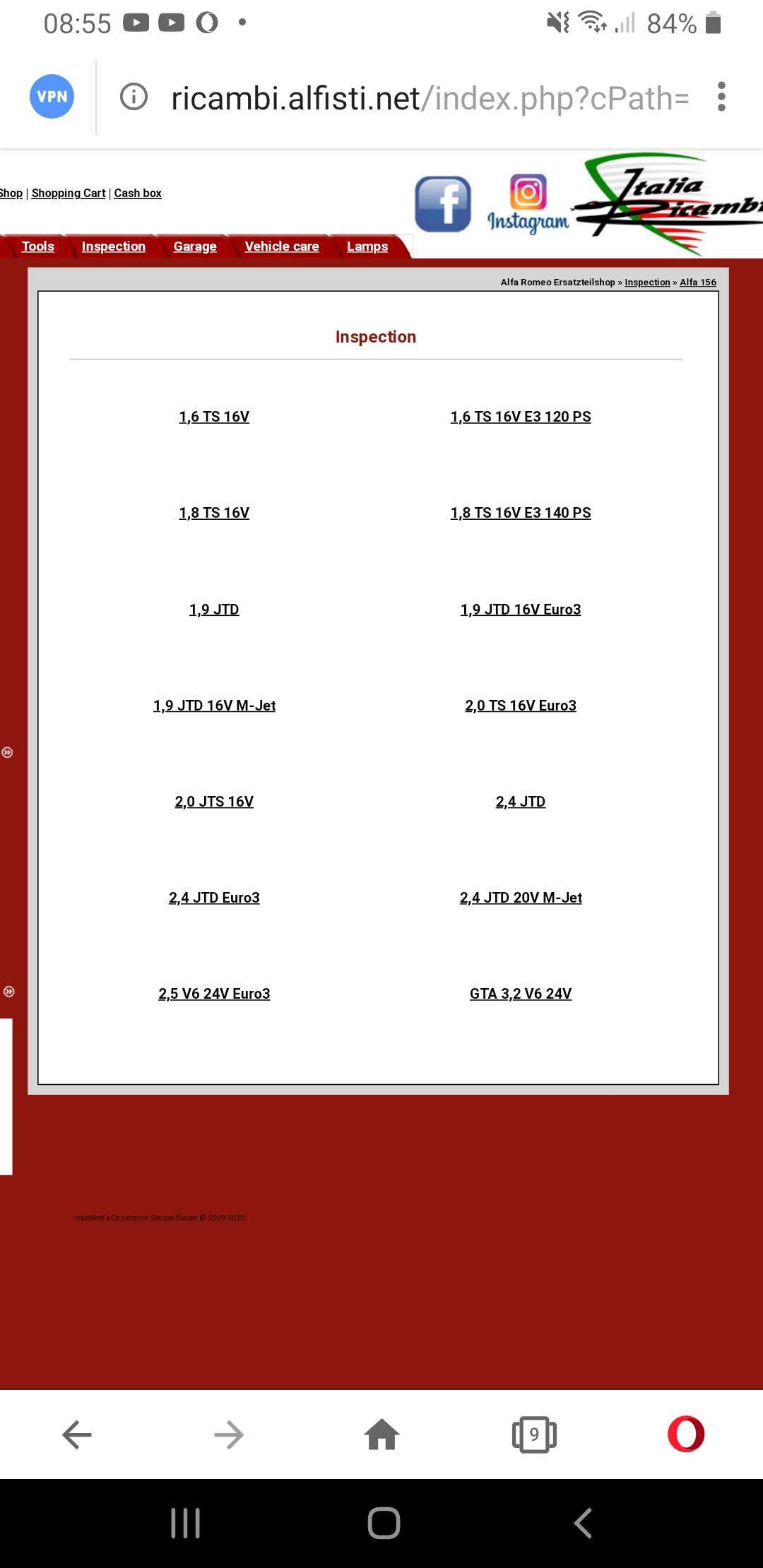Tap the VPN badge

point(52,97)
